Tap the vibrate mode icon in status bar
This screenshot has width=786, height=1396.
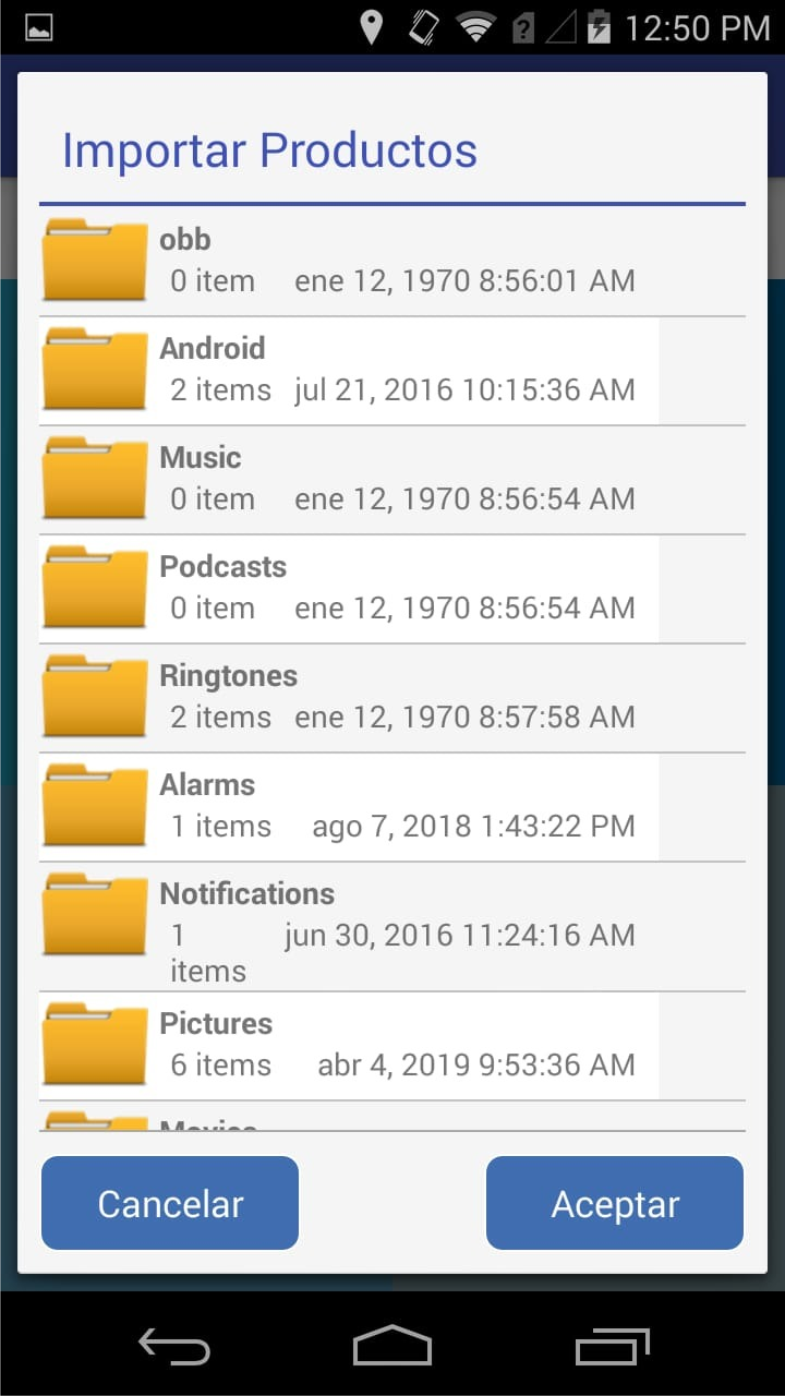[422, 28]
